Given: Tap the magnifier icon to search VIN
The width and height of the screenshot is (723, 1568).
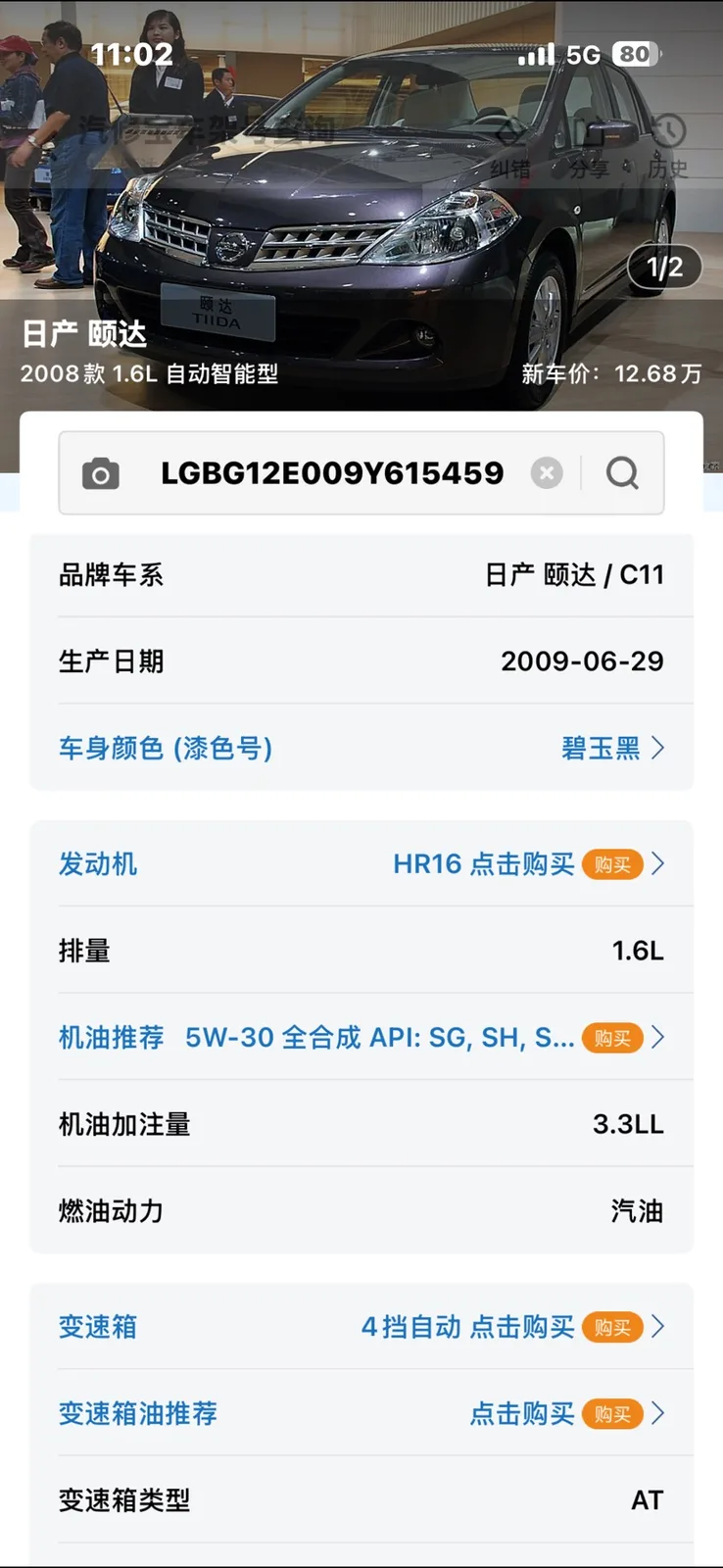Looking at the screenshot, I should coord(622,473).
